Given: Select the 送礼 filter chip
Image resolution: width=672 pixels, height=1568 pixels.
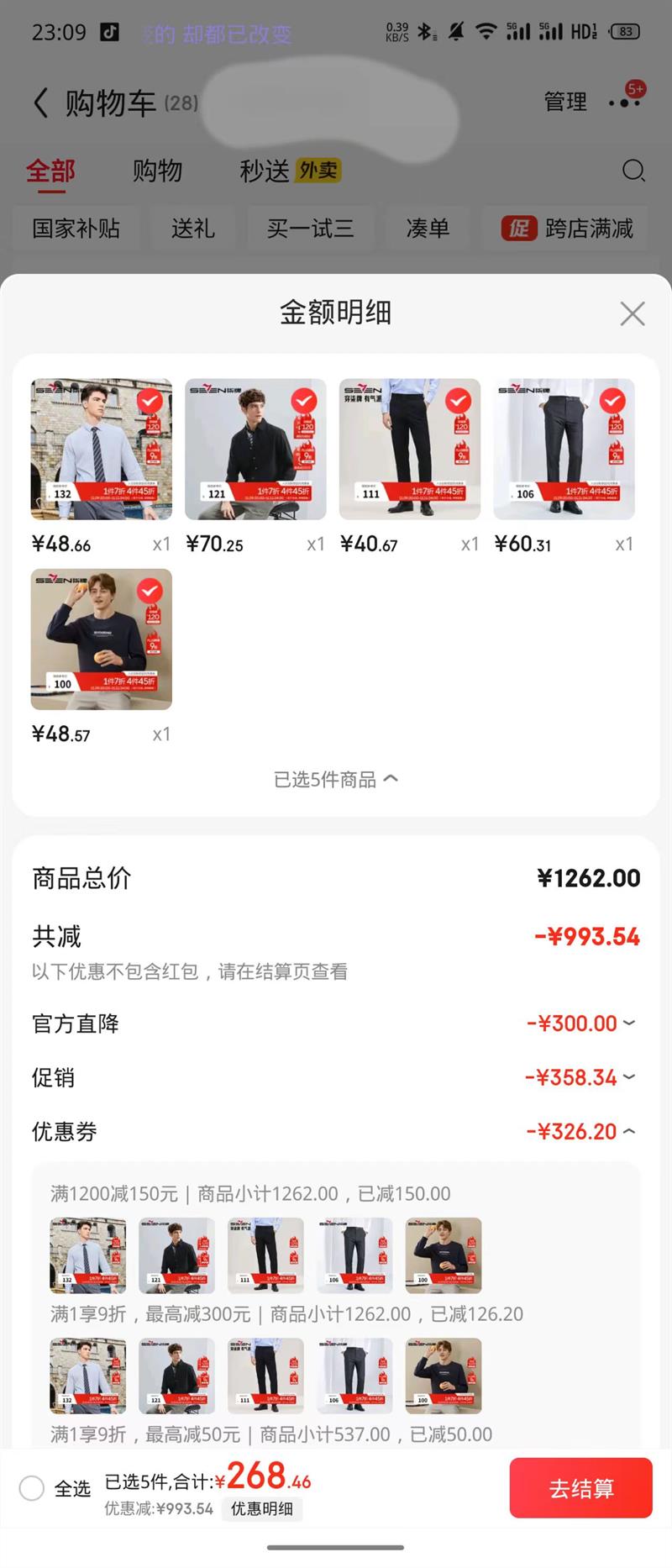Looking at the screenshot, I should tap(193, 229).
